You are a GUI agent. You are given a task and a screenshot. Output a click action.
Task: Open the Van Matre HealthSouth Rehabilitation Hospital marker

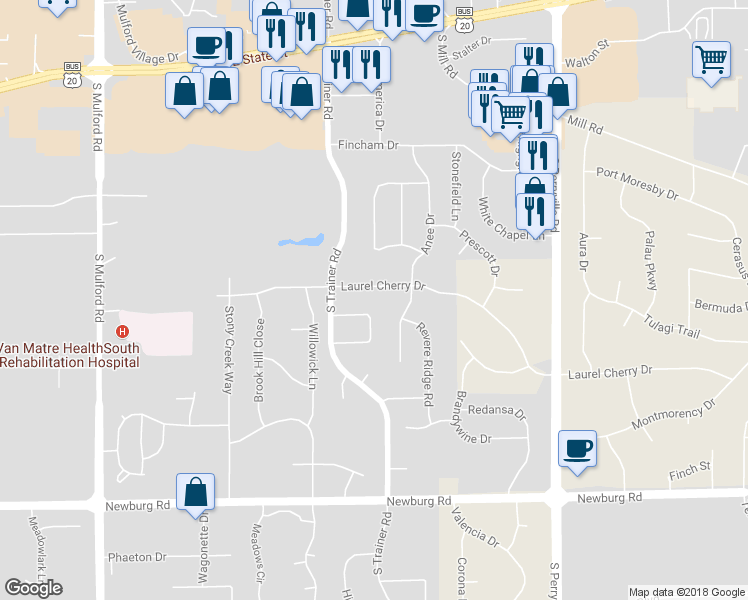pos(122,331)
